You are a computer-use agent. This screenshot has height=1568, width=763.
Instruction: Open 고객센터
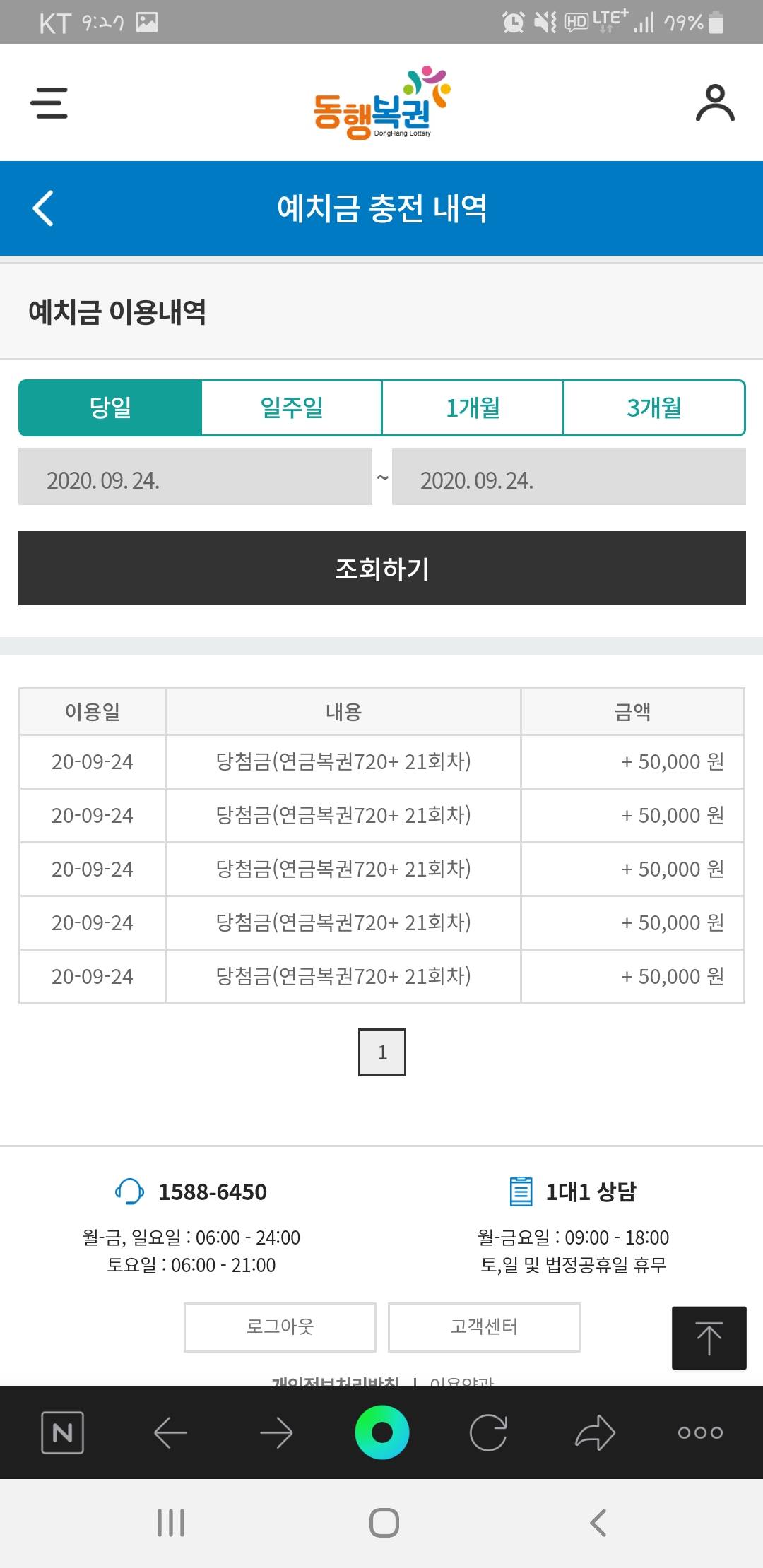pos(484,1327)
